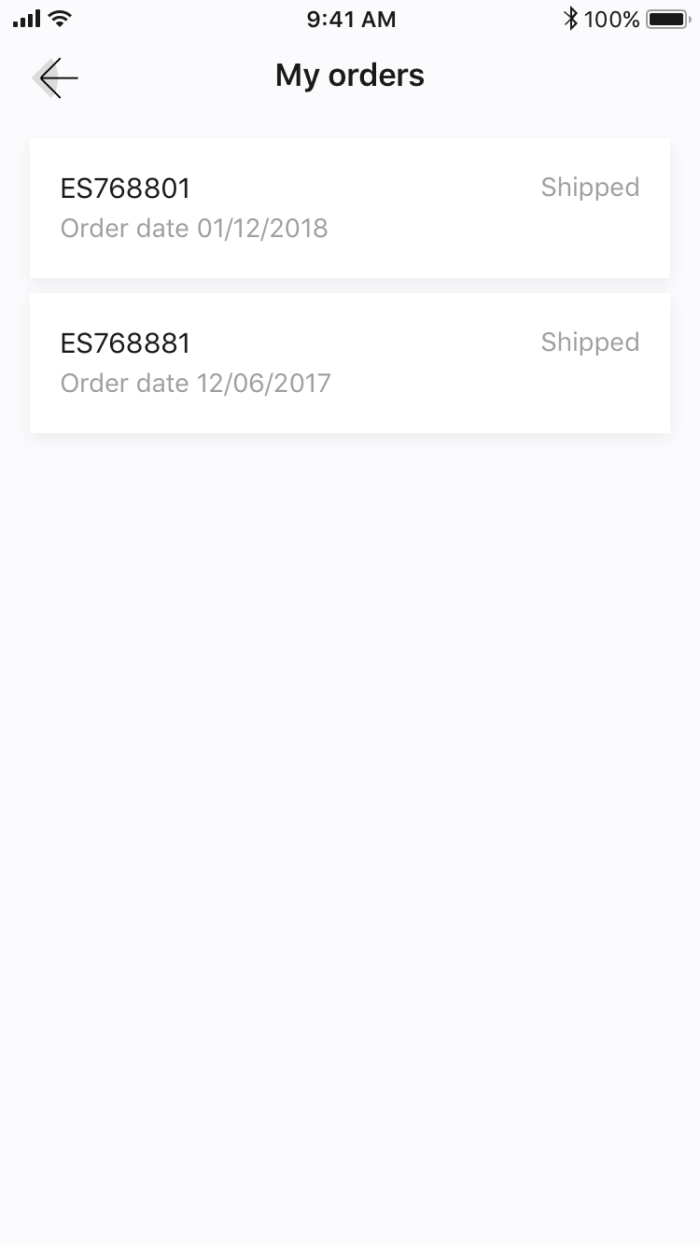Open order ES768801

[349, 208]
